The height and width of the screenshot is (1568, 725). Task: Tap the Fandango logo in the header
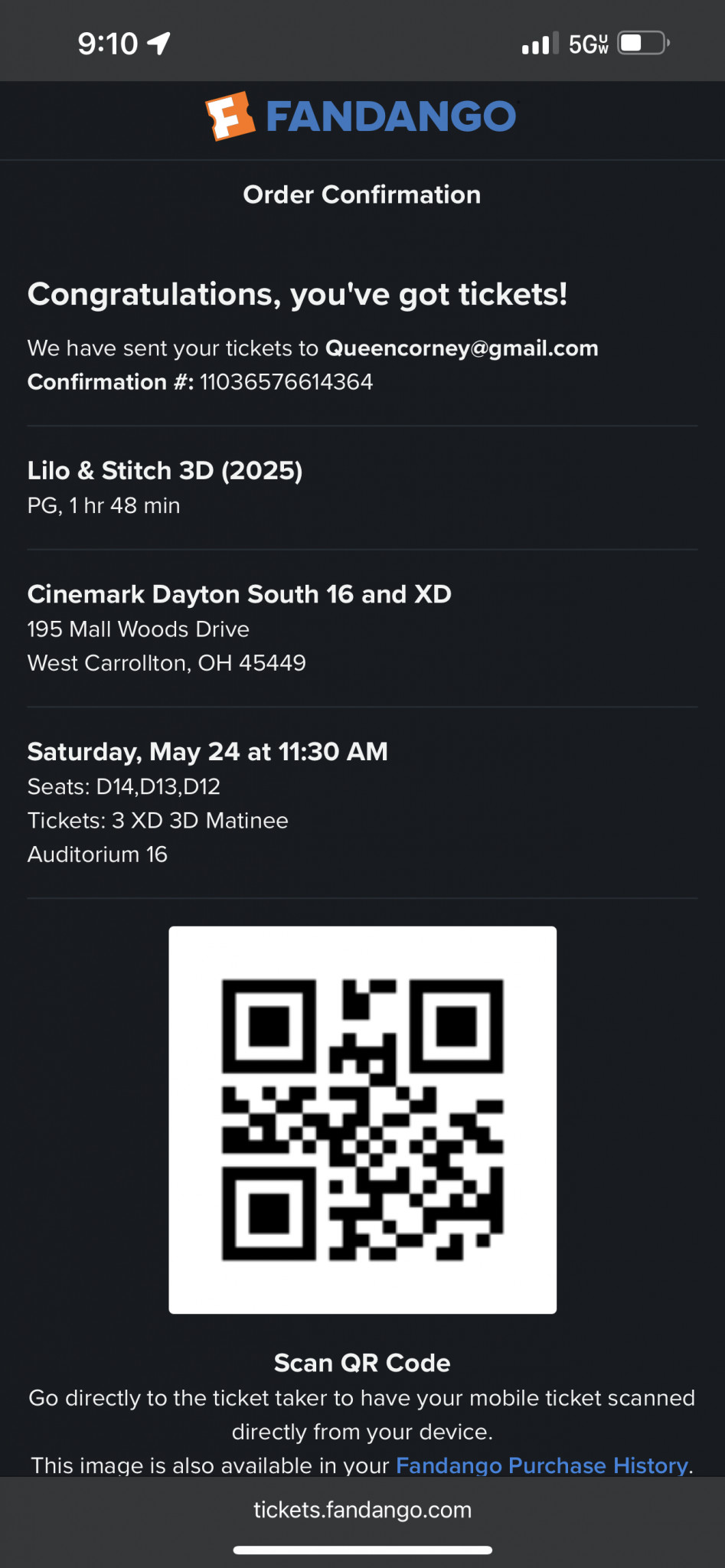pos(361,116)
